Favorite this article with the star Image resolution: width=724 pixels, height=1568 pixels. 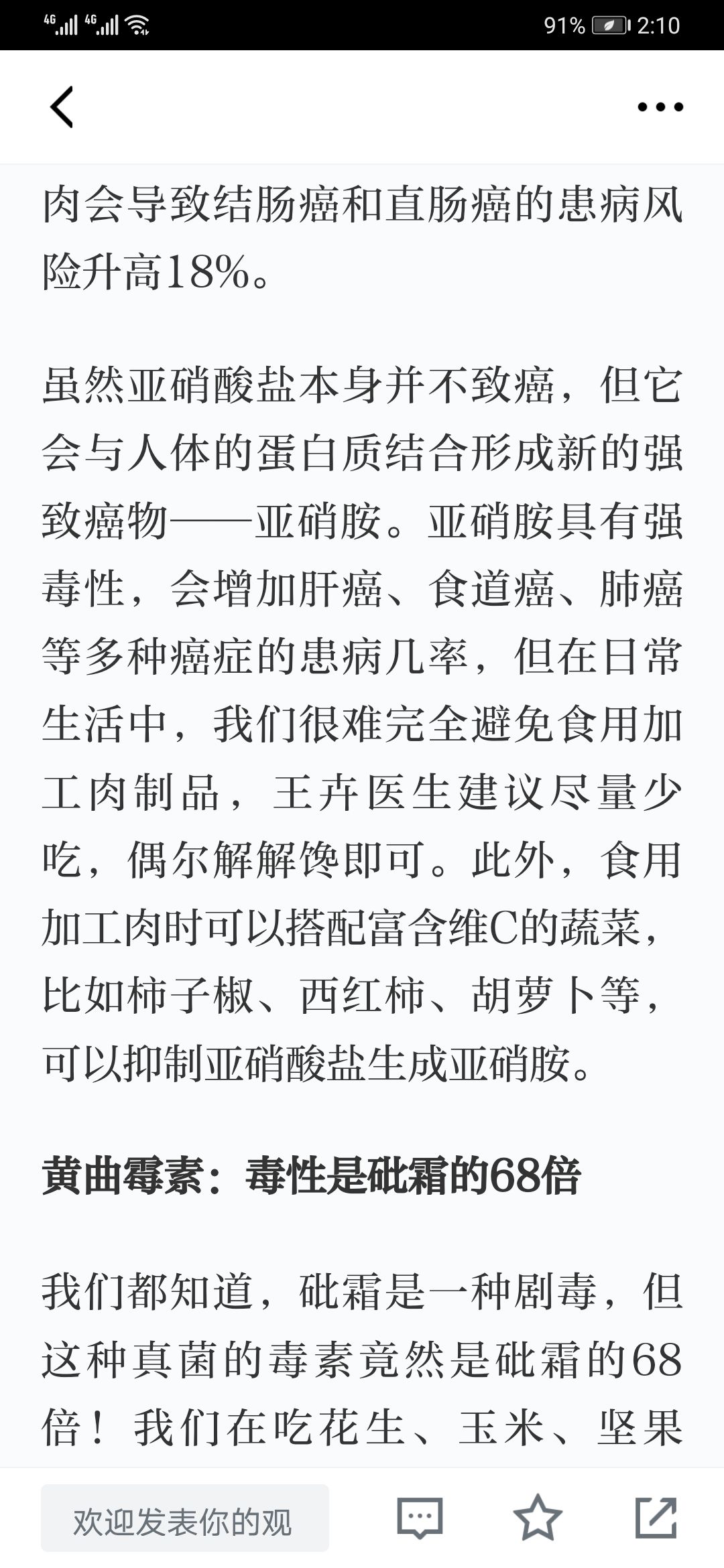tap(538, 1518)
